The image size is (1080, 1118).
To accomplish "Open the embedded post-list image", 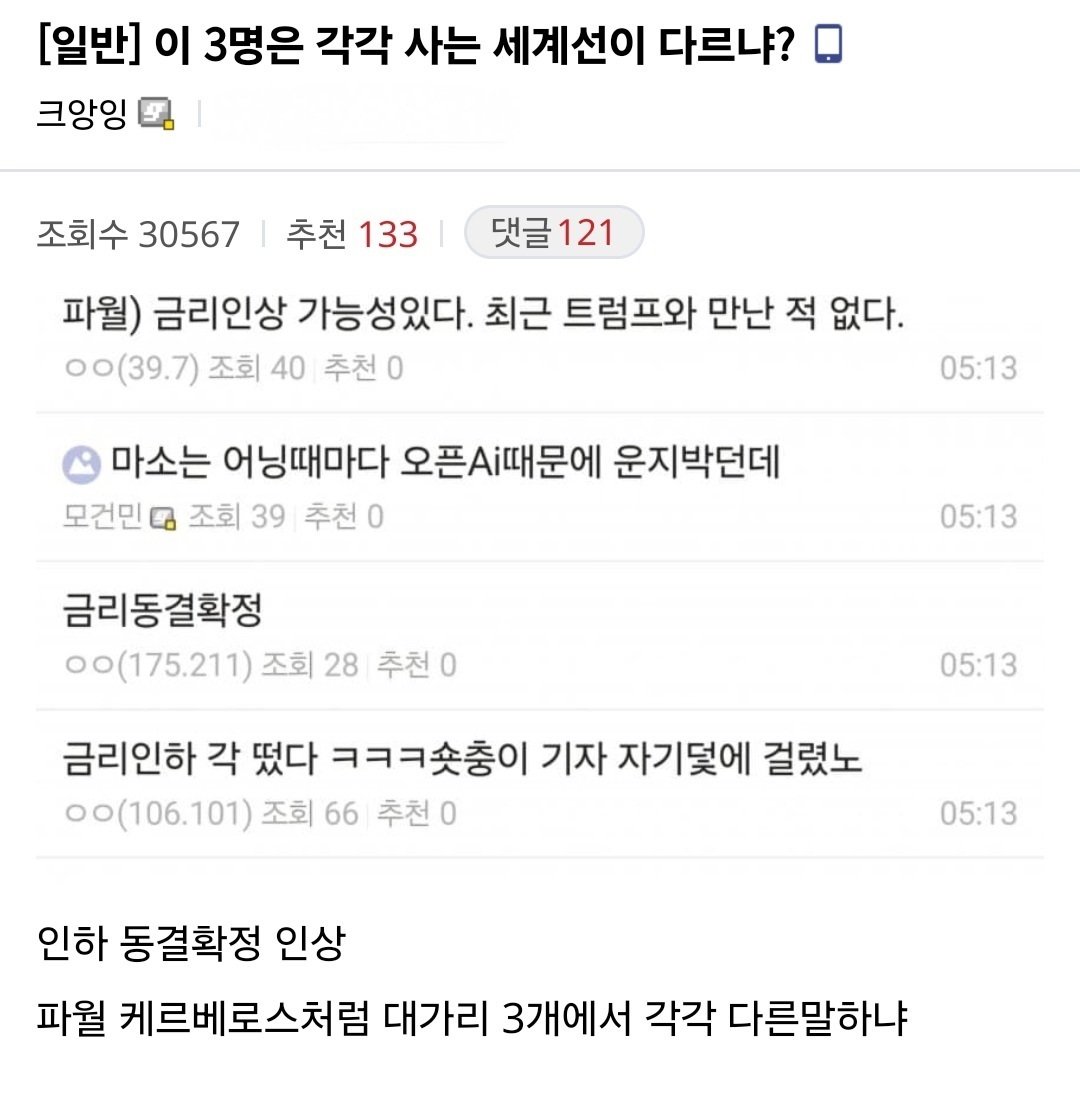I will click(x=540, y=570).
